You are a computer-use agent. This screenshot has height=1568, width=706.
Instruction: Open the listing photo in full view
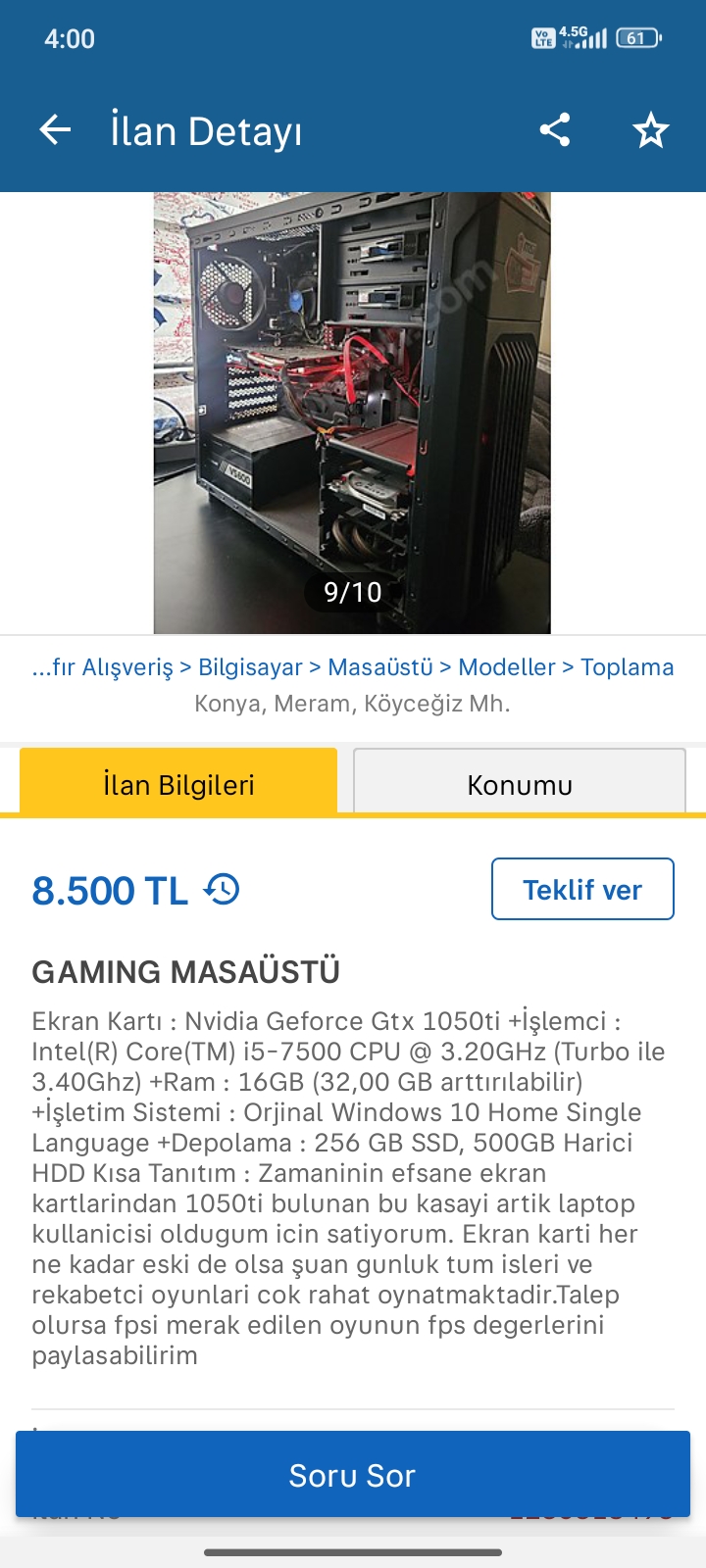pos(352,412)
